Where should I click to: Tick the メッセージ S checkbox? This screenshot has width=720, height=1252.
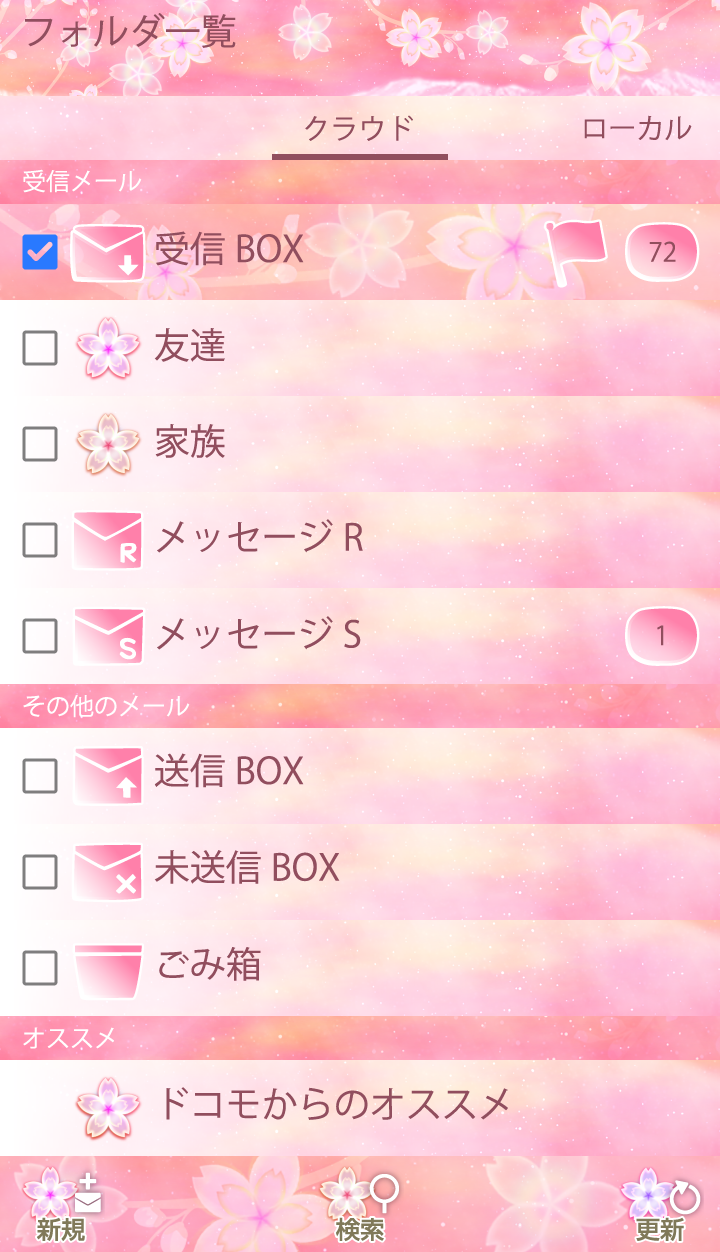pyautogui.click(x=40, y=636)
